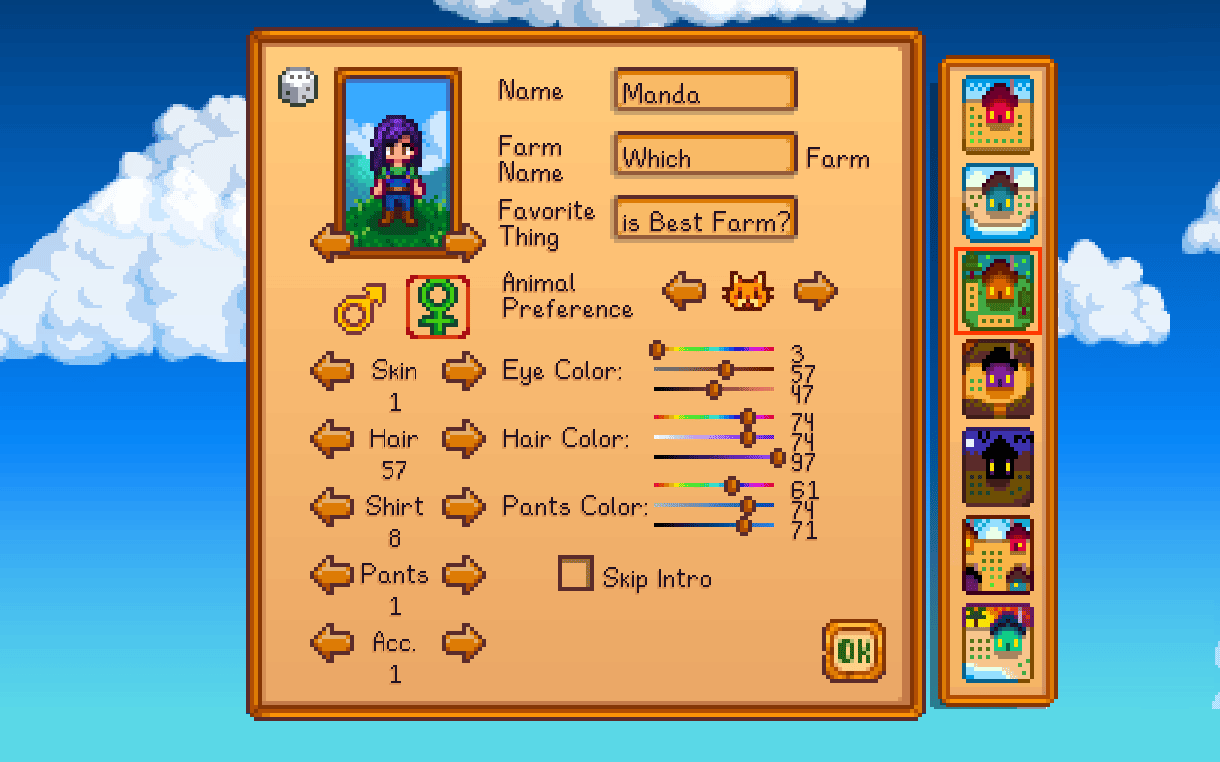This screenshot has height=762, width=1220.
Task: Go to previous Pants option
Action: coord(332,575)
